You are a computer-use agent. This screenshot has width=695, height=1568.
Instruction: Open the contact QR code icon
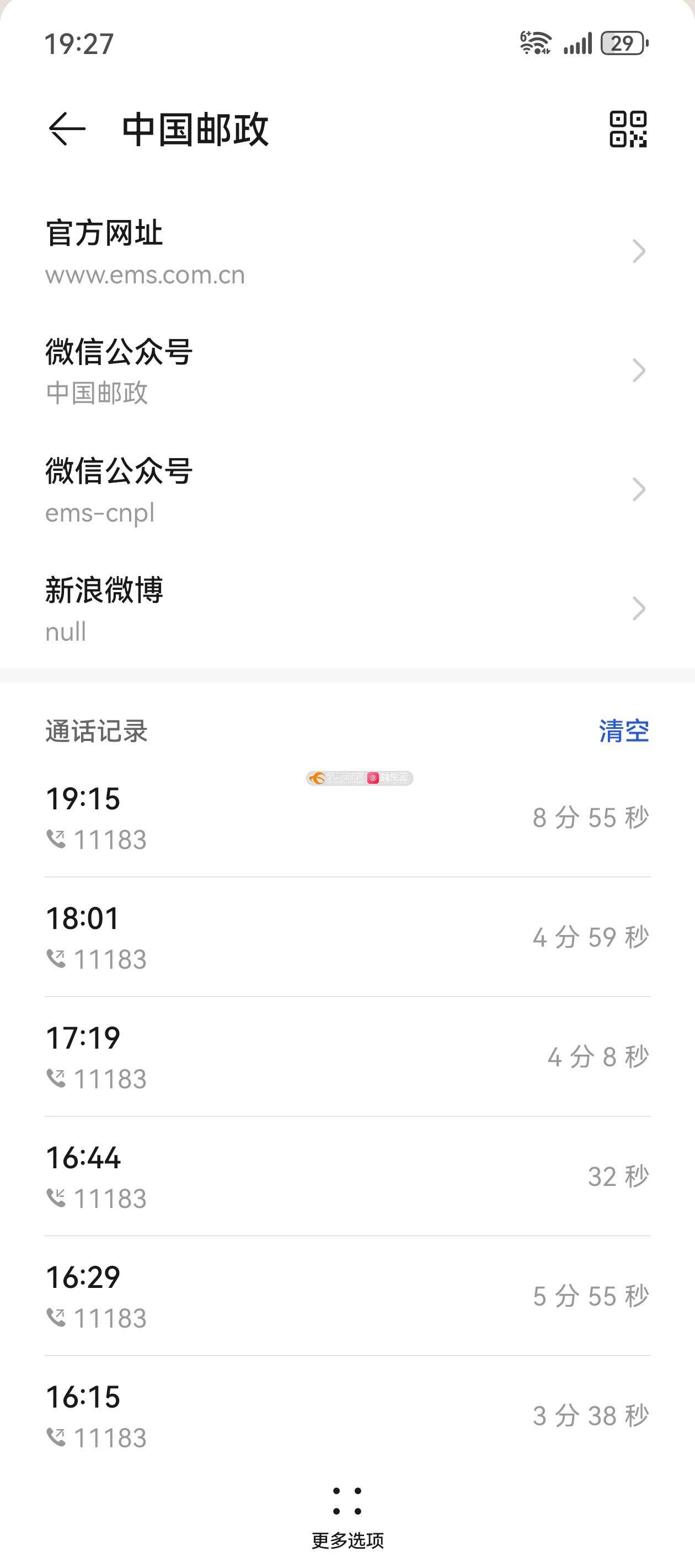pyautogui.click(x=628, y=129)
